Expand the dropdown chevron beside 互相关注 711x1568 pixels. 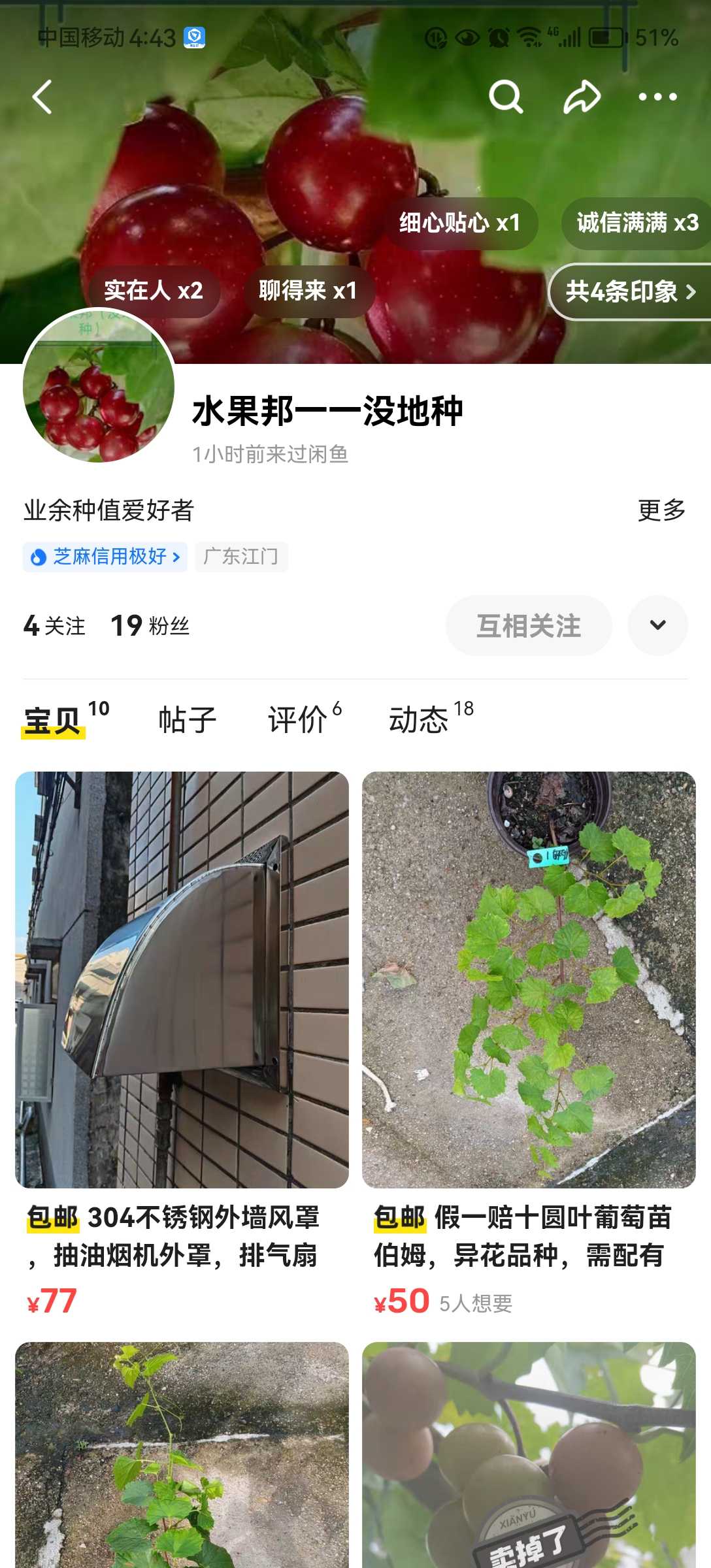coord(657,625)
